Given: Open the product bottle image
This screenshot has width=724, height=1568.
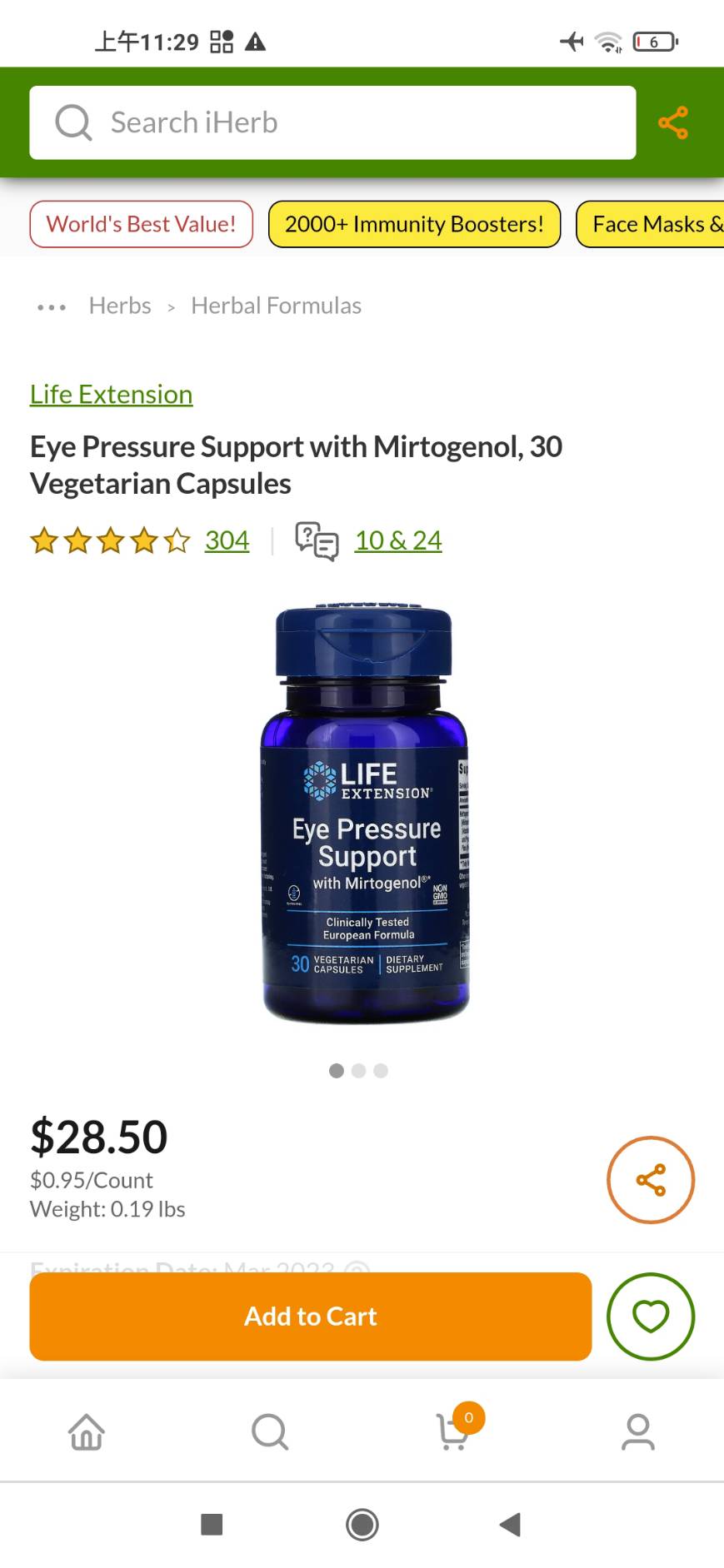Looking at the screenshot, I should click(x=365, y=814).
